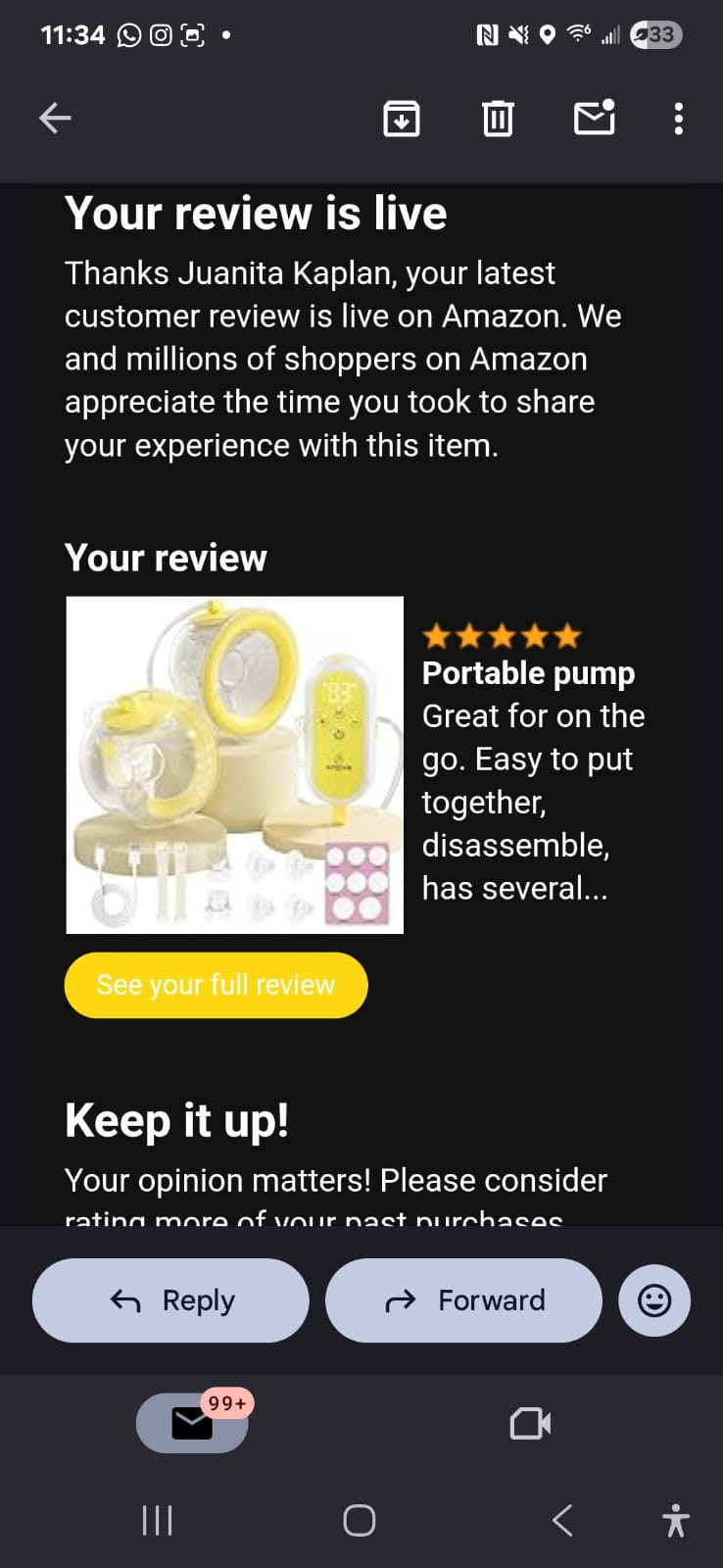Archive this email
The image size is (723, 1568).
[401, 119]
